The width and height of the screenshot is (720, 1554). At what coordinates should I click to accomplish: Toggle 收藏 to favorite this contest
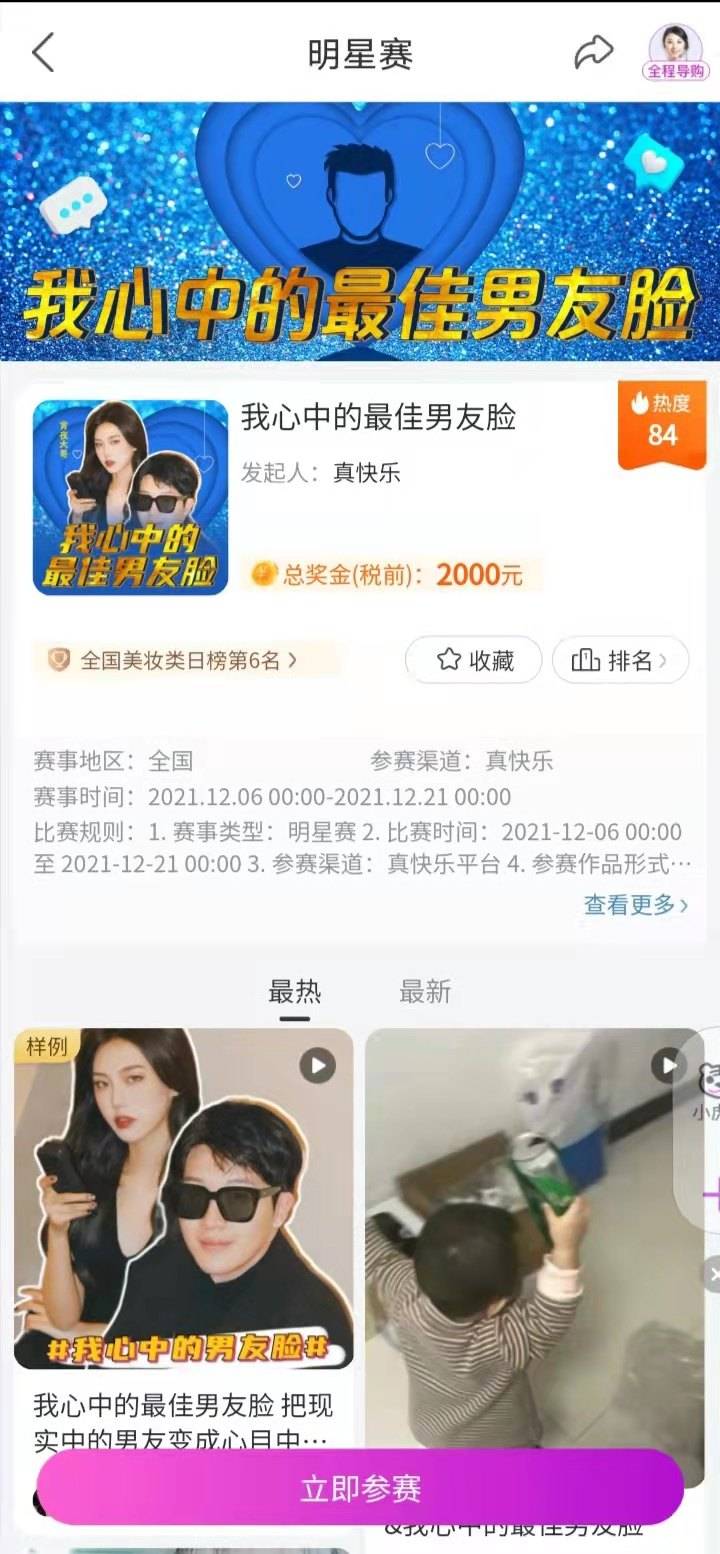click(473, 660)
